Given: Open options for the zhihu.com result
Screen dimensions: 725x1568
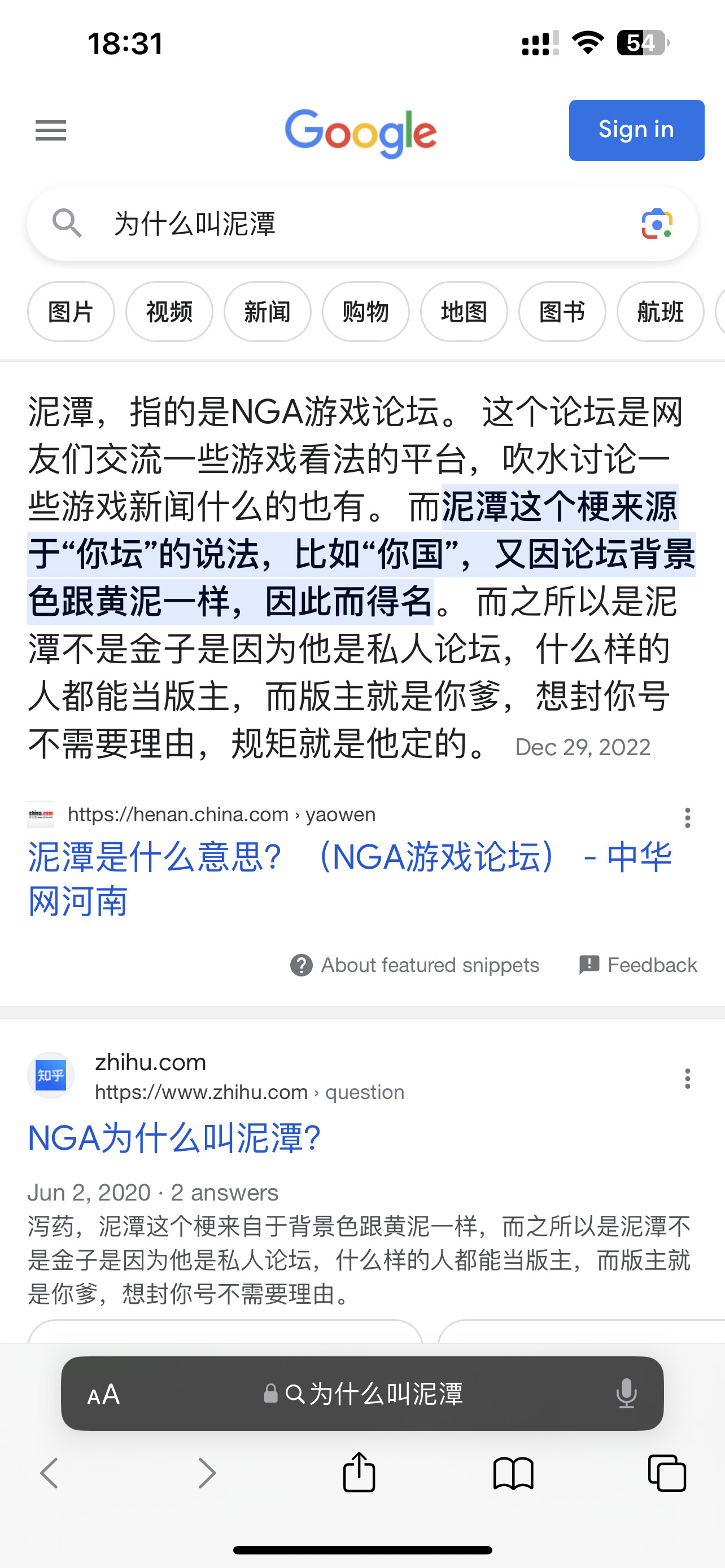Looking at the screenshot, I should (x=687, y=1078).
